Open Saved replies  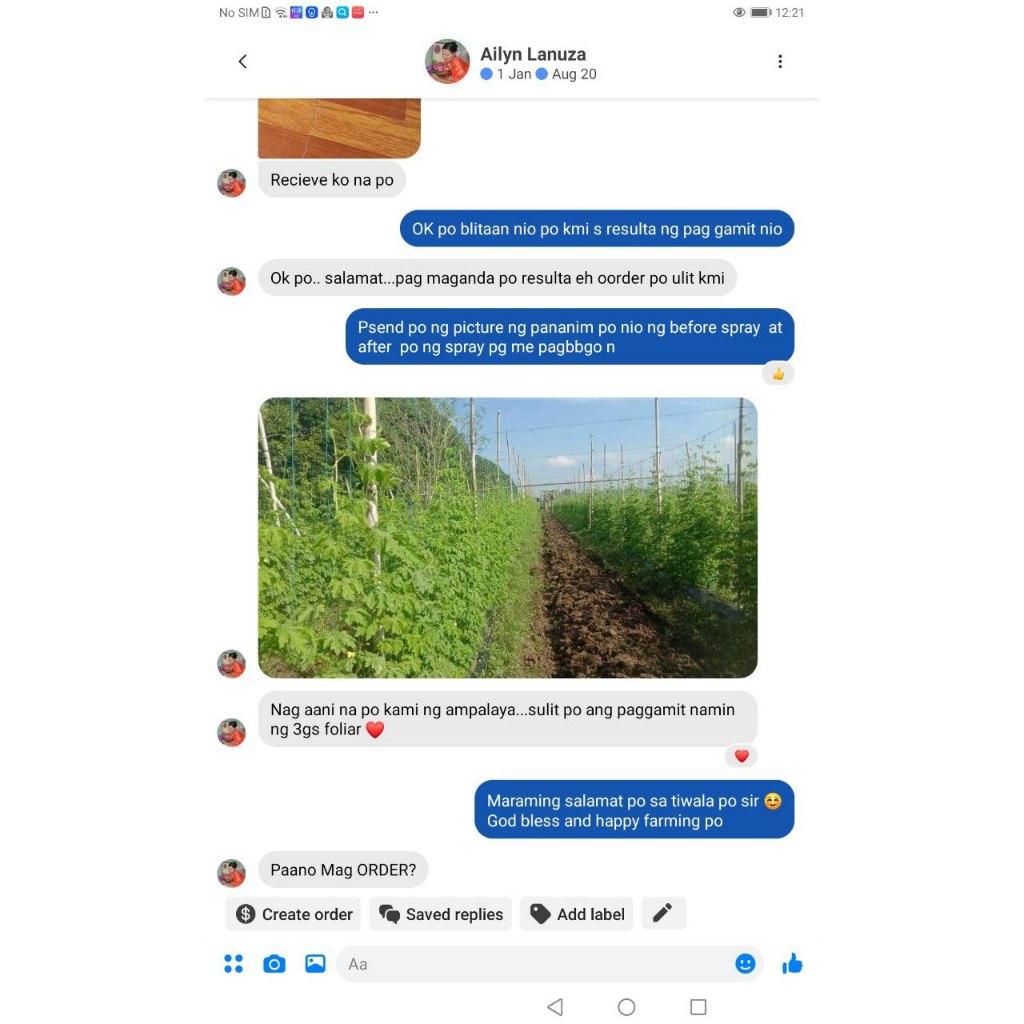pyautogui.click(x=440, y=914)
